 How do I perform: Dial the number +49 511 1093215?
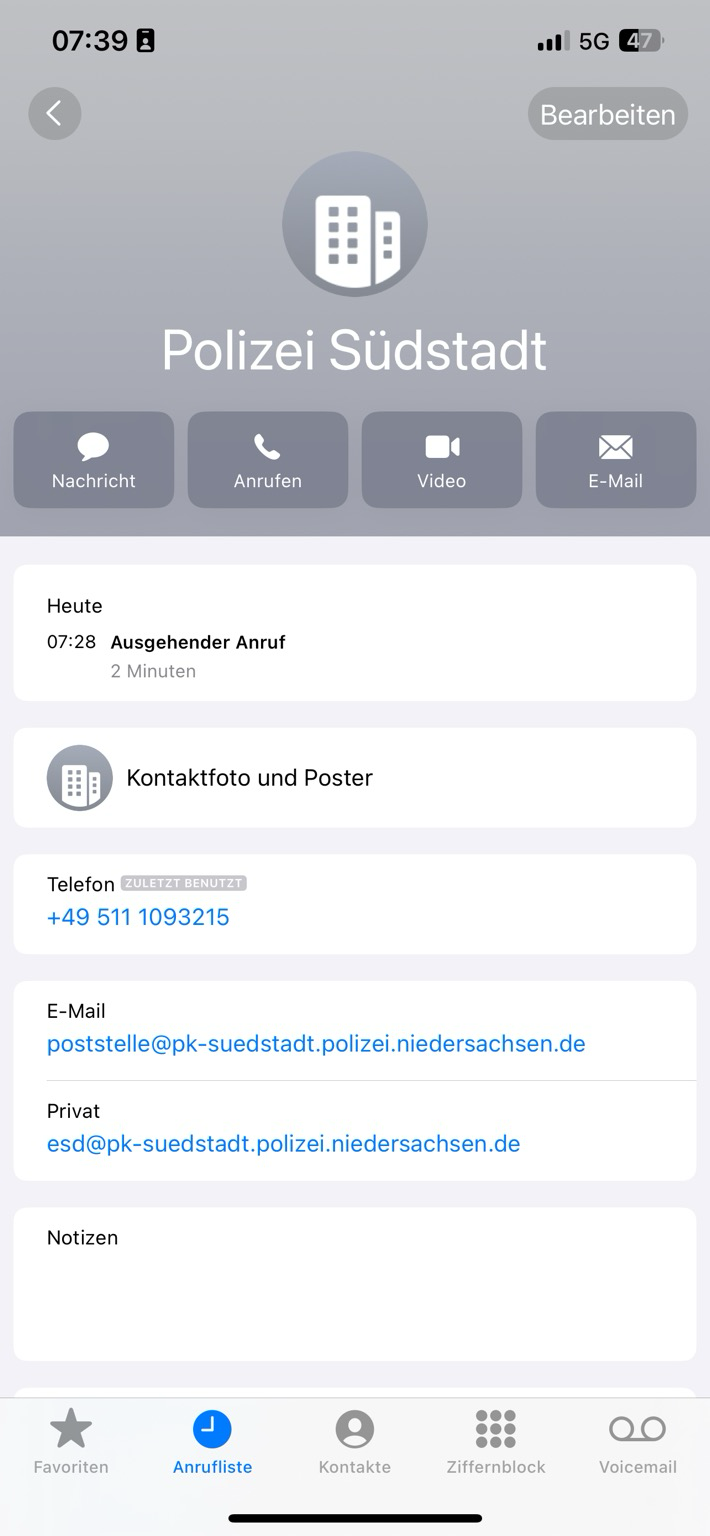point(138,917)
